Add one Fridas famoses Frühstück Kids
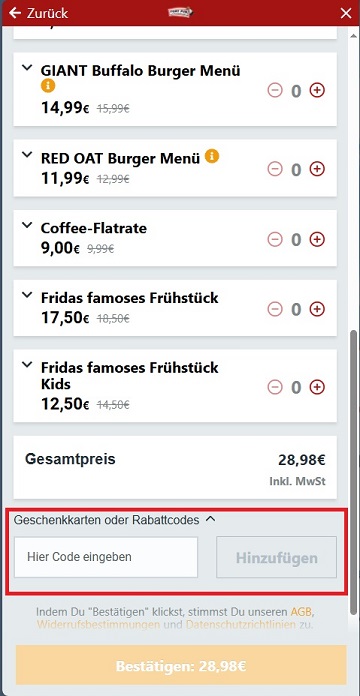 (x=317, y=387)
